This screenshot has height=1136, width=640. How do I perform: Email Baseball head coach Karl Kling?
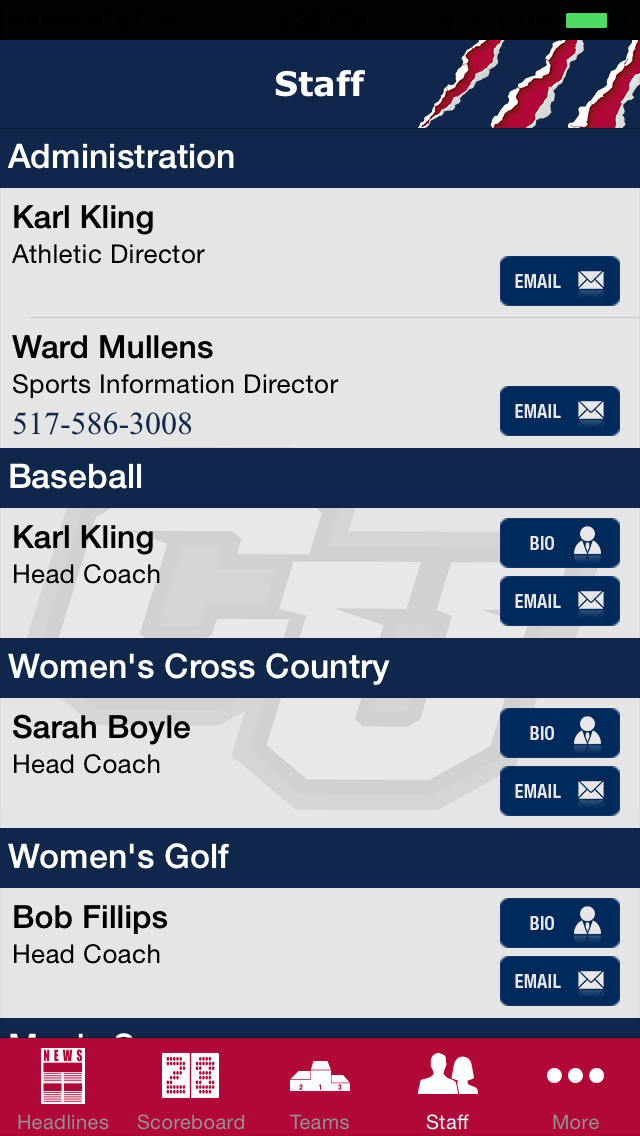560,601
